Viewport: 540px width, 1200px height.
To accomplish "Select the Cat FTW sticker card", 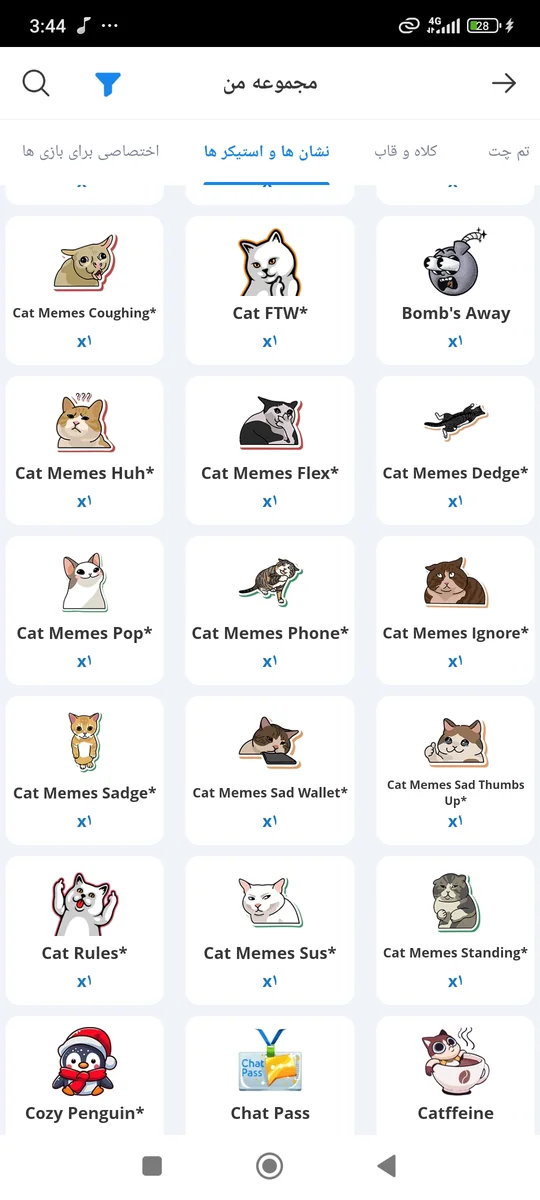I will tap(270, 290).
